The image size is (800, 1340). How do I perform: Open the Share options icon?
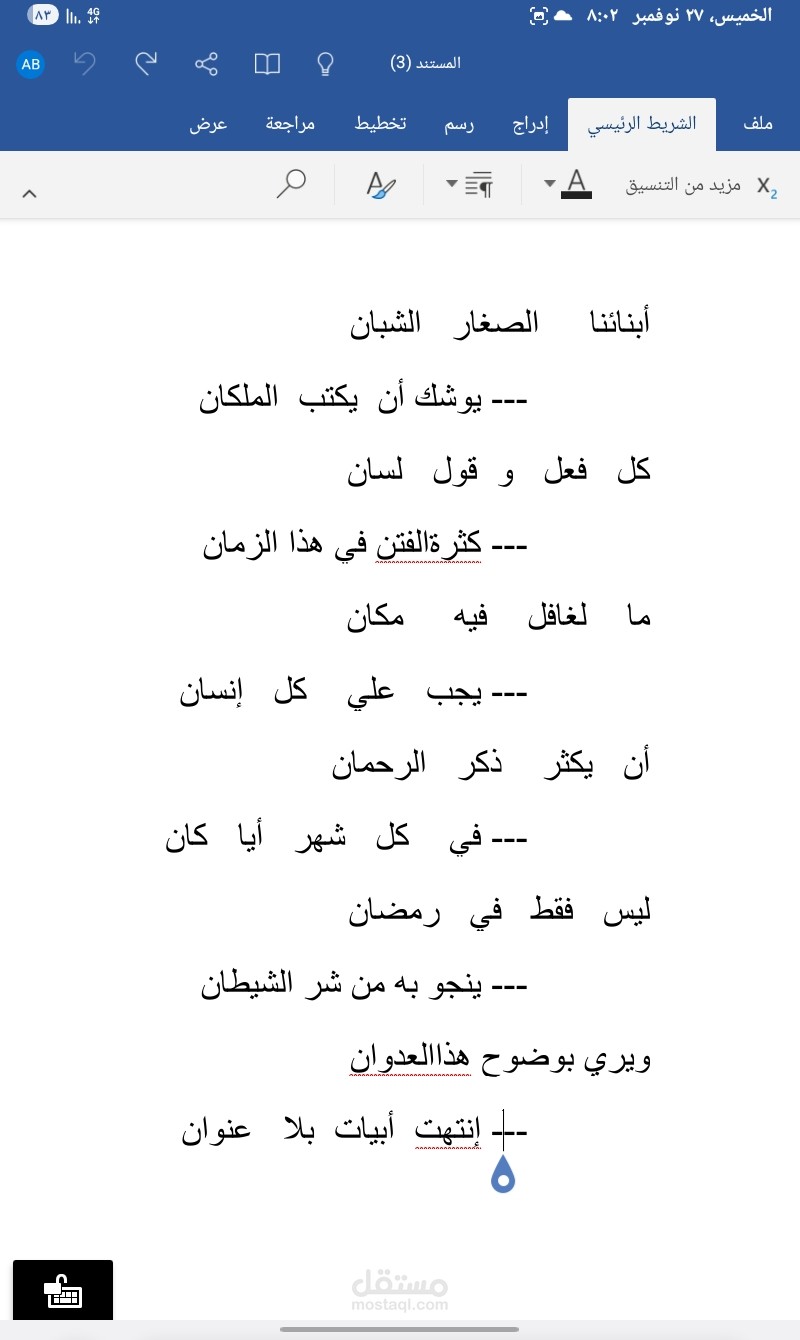coord(206,63)
